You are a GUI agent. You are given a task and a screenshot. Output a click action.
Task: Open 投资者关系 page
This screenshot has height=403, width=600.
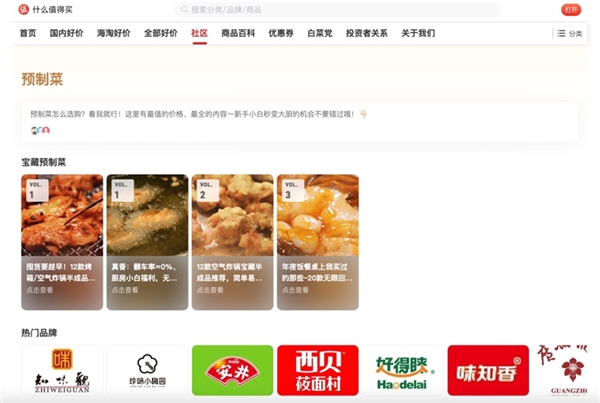[x=367, y=33]
